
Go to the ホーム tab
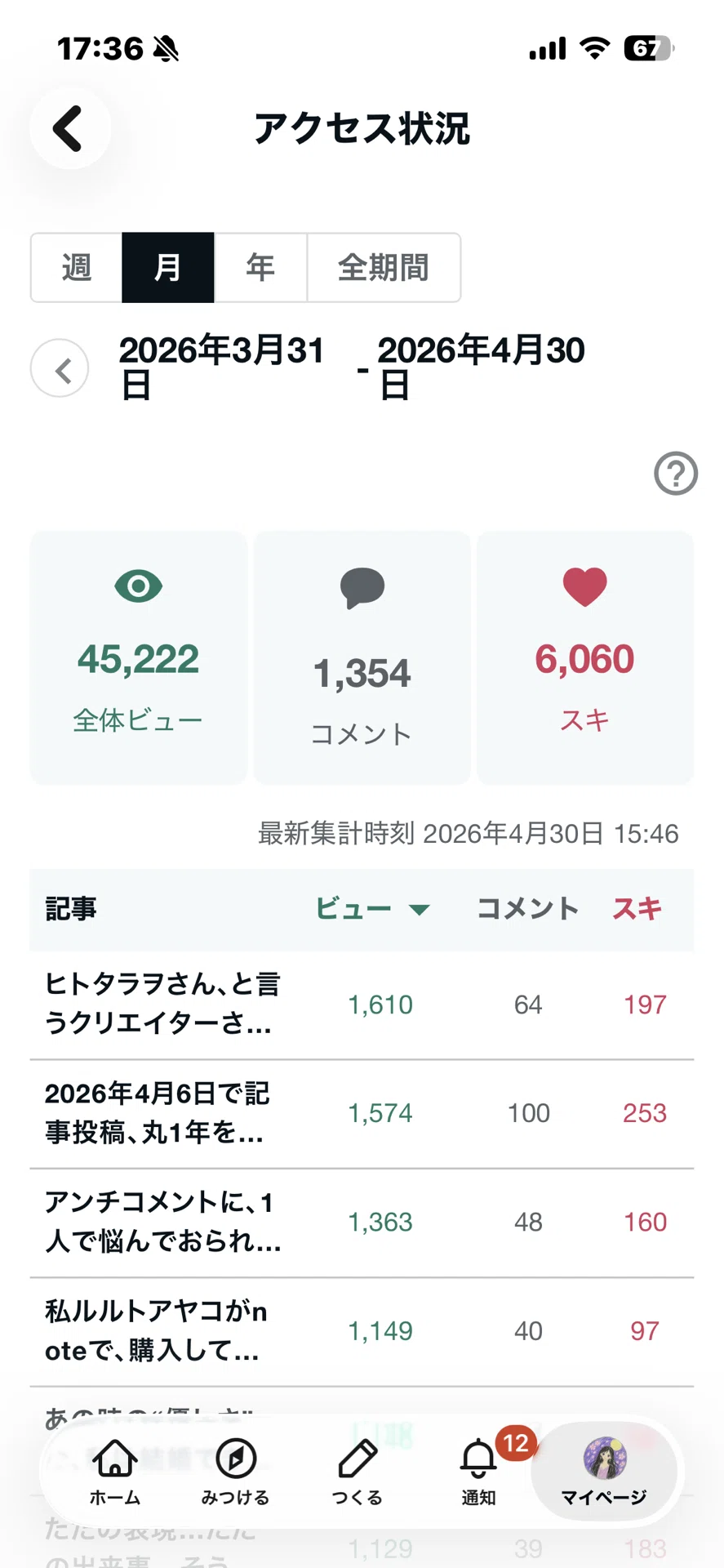tap(115, 1472)
